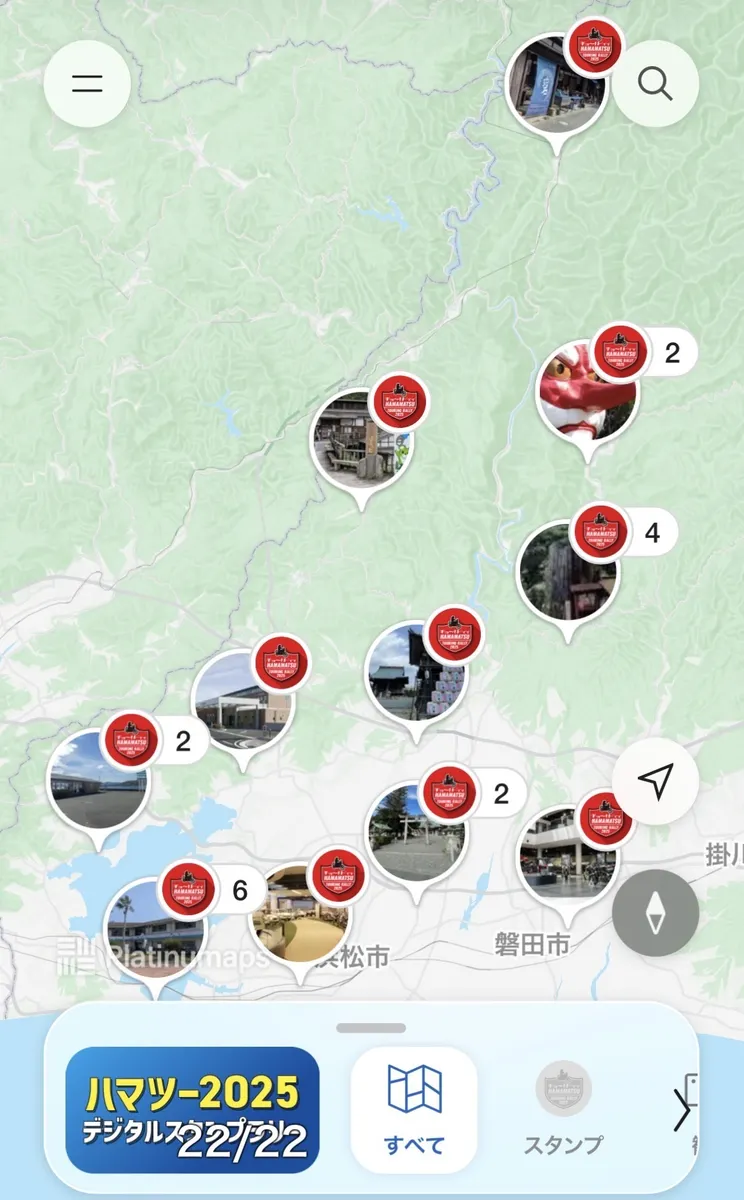Select the red tengu mask map pin
The image size is (744, 1200).
(x=587, y=392)
